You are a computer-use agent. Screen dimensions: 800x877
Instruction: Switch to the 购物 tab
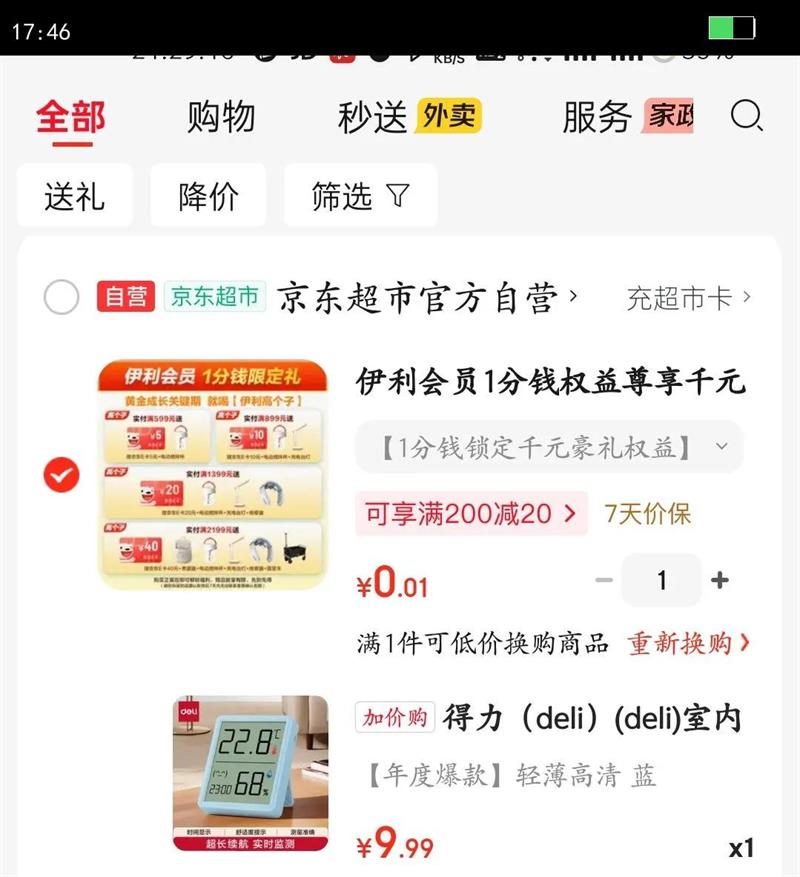tap(220, 116)
